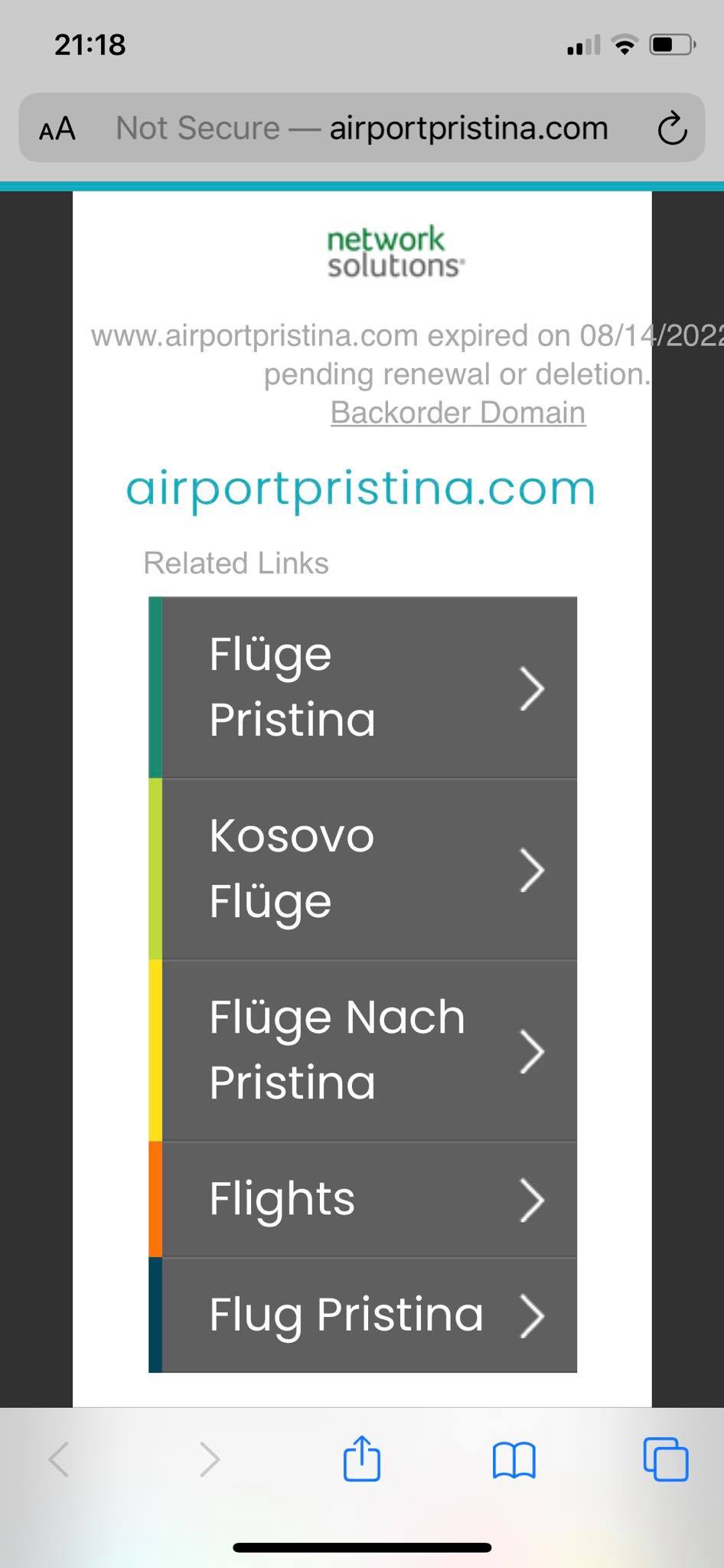Select the Flüge Nach Pristina link

pos(363,1050)
